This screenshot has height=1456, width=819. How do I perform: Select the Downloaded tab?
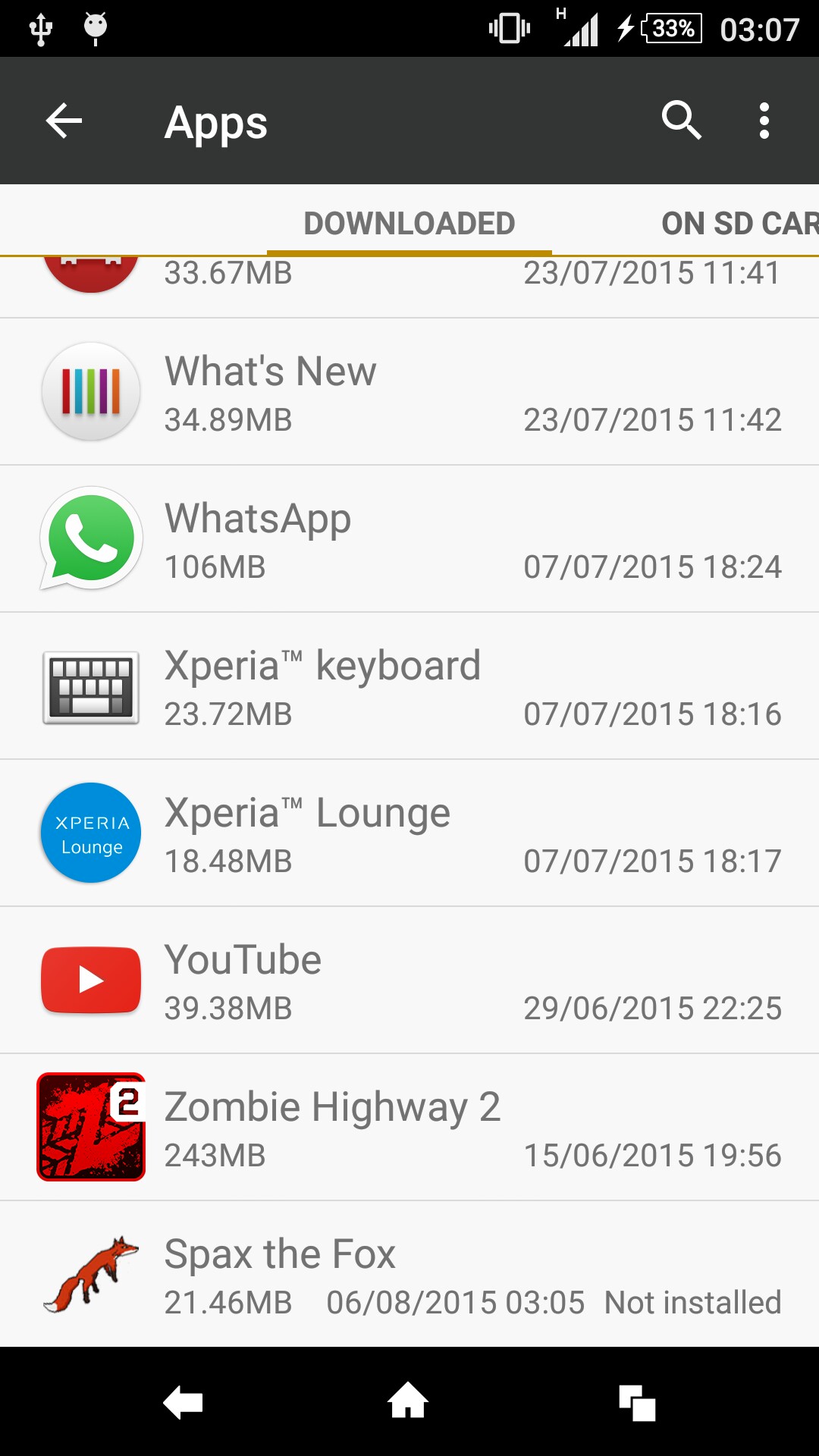(x=409, y=223)
